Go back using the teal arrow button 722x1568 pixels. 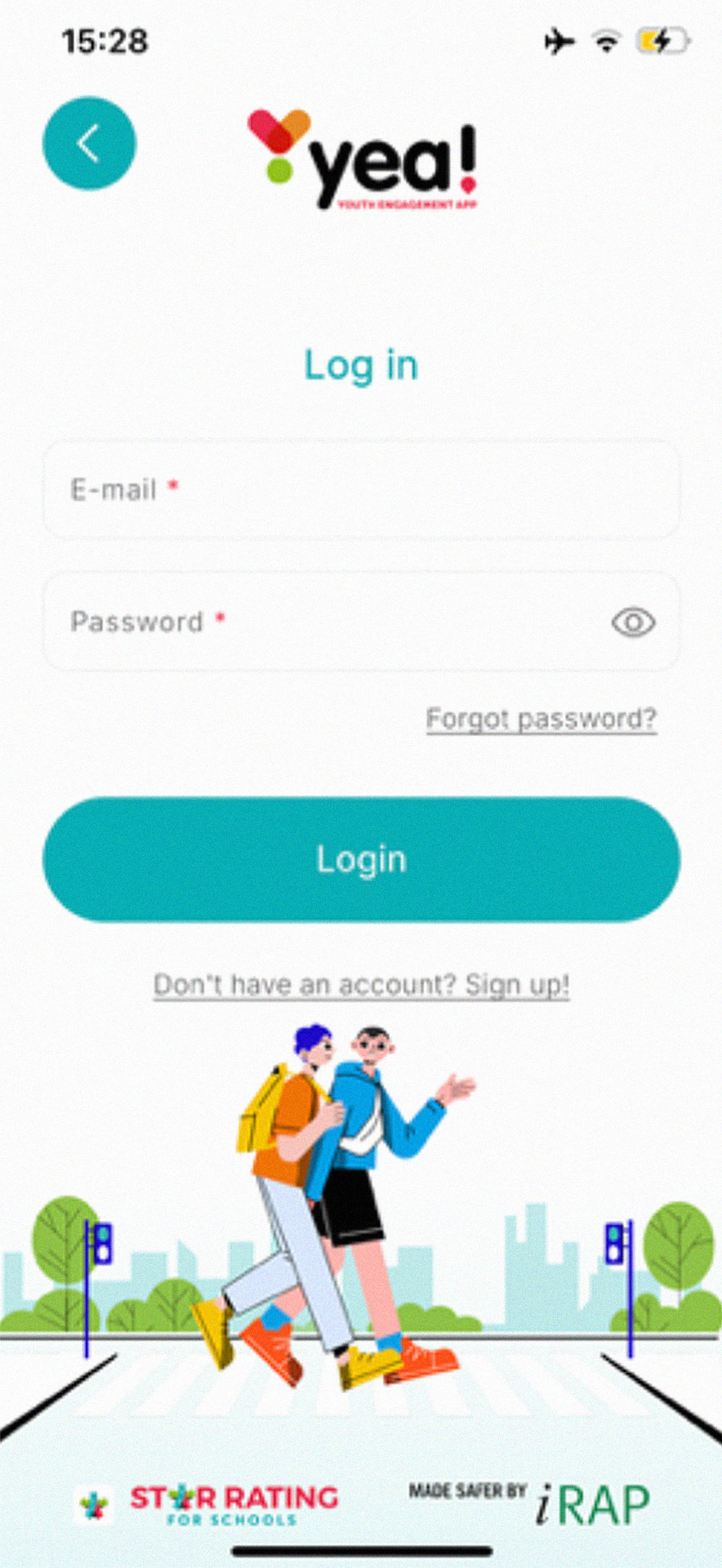89,144
